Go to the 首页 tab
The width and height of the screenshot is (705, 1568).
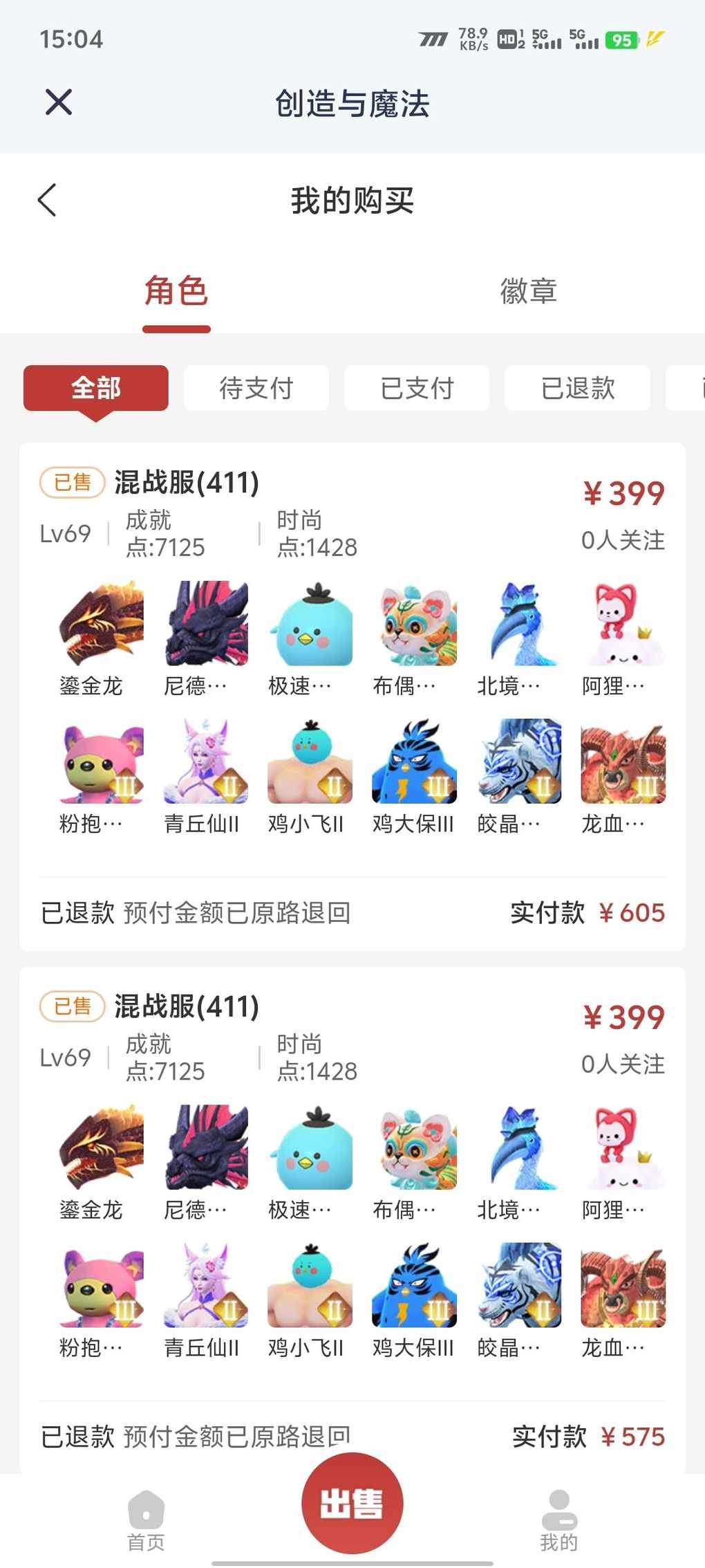(x=146, y=1520)
